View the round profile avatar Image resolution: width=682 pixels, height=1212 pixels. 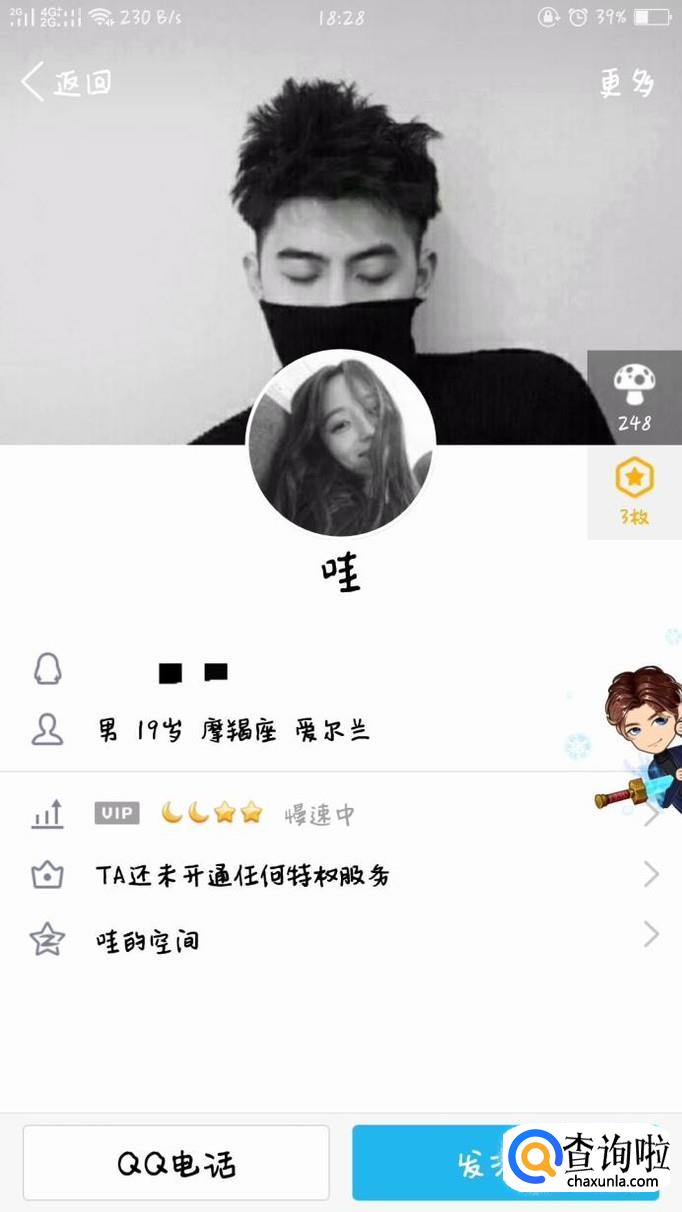tap(341, 445)
